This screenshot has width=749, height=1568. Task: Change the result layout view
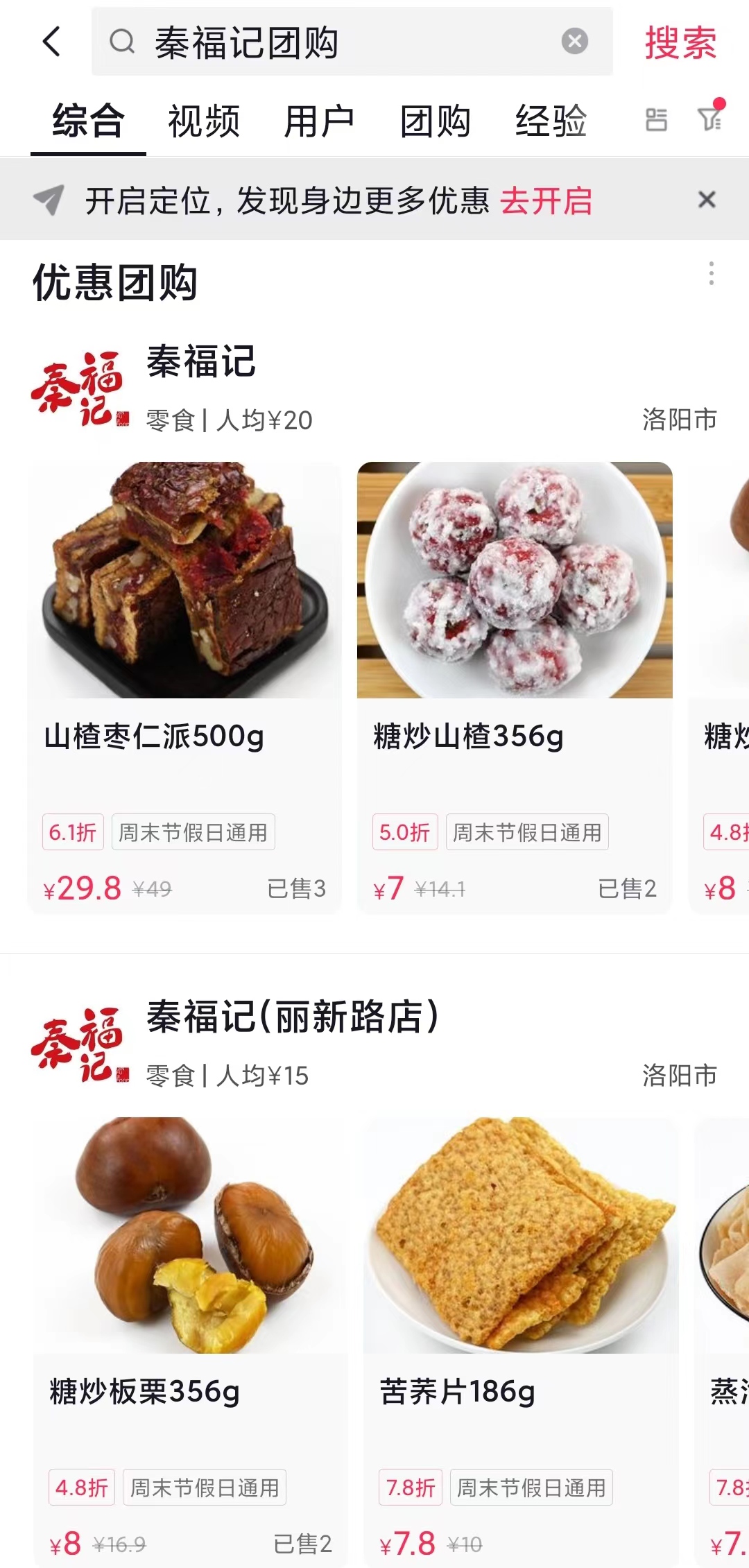point(655,120)
